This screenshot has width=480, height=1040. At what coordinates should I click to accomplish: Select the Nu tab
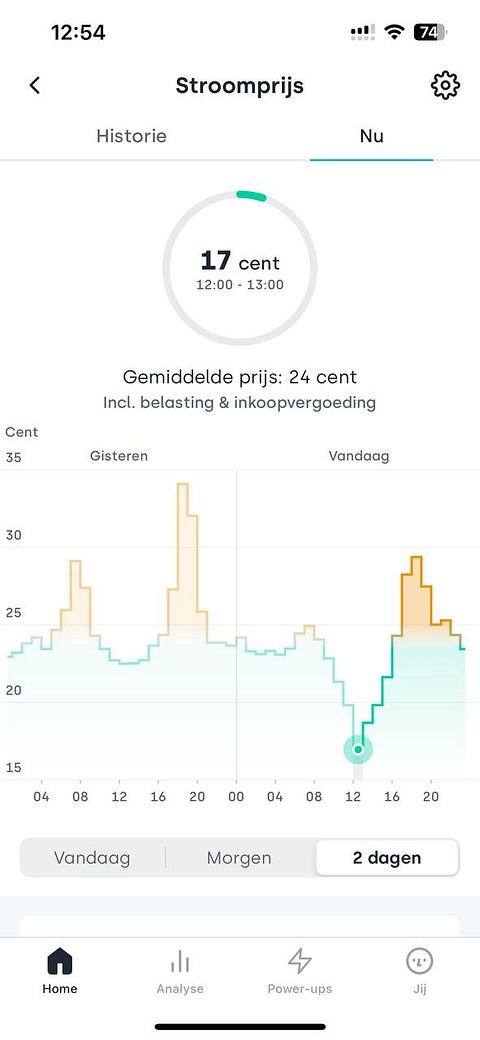pos(371,136)
